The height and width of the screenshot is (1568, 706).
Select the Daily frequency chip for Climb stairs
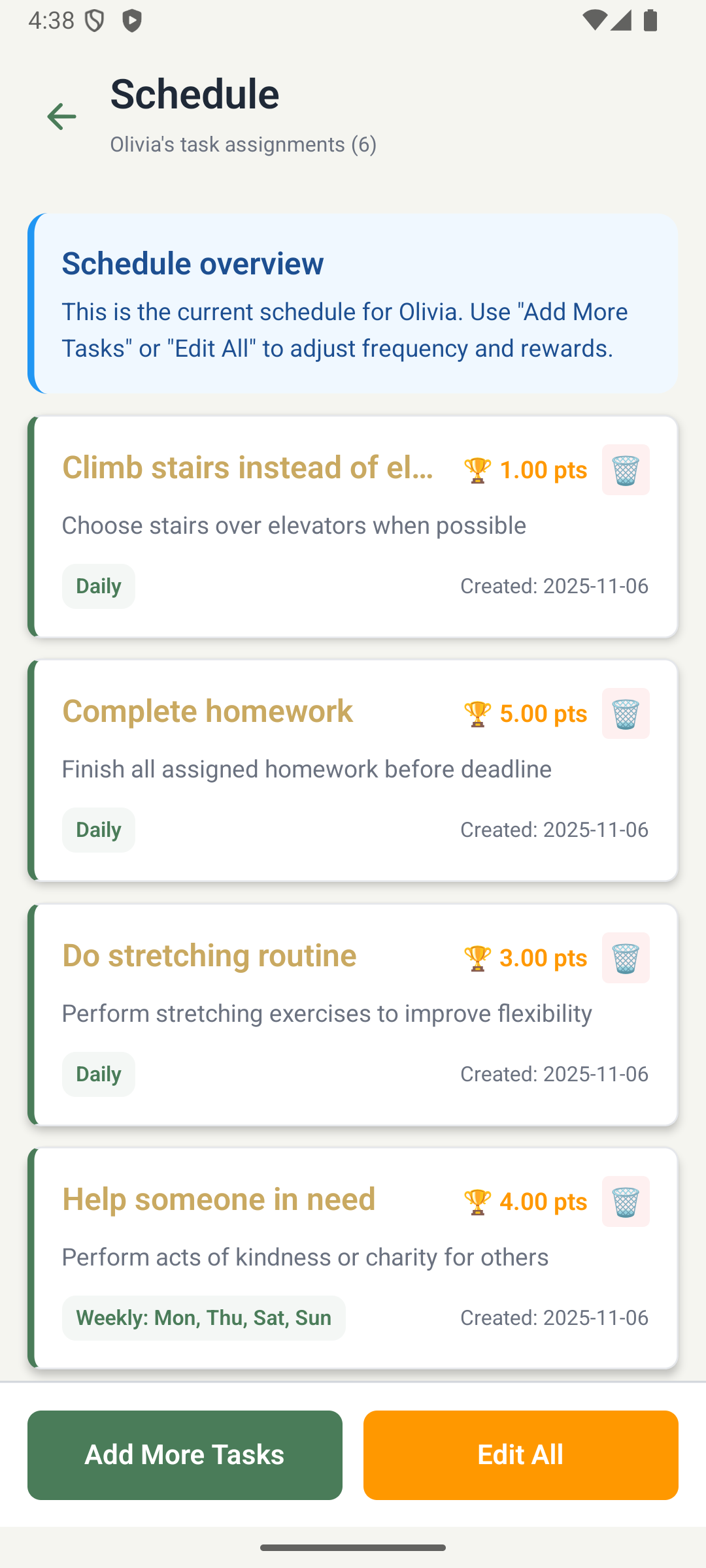pyautogui.click(x=98, y=585)
